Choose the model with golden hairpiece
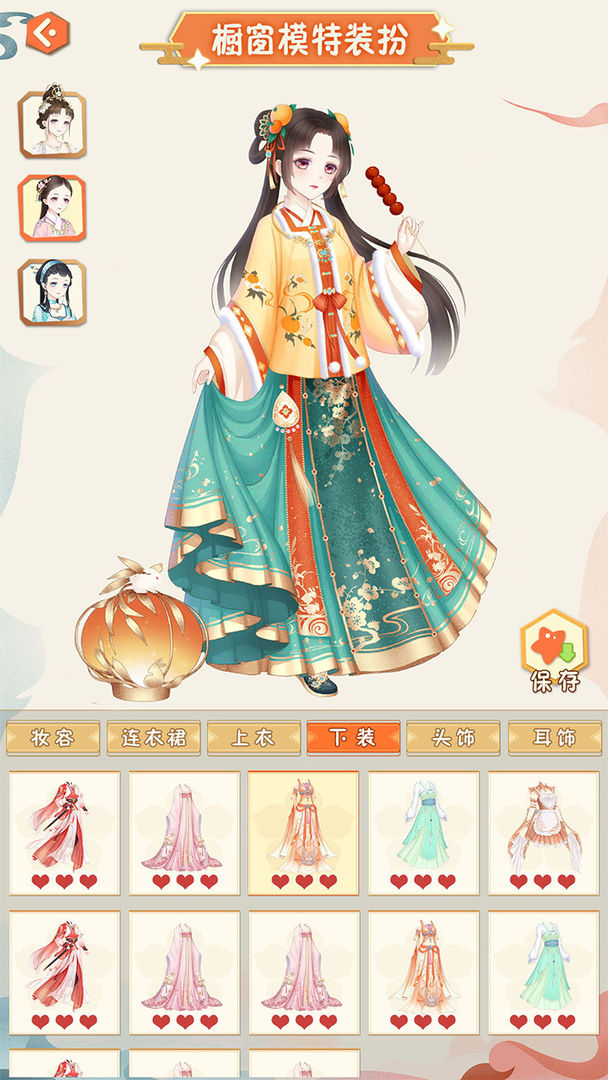The image size is (608, 1080). (x=52, y=125)
